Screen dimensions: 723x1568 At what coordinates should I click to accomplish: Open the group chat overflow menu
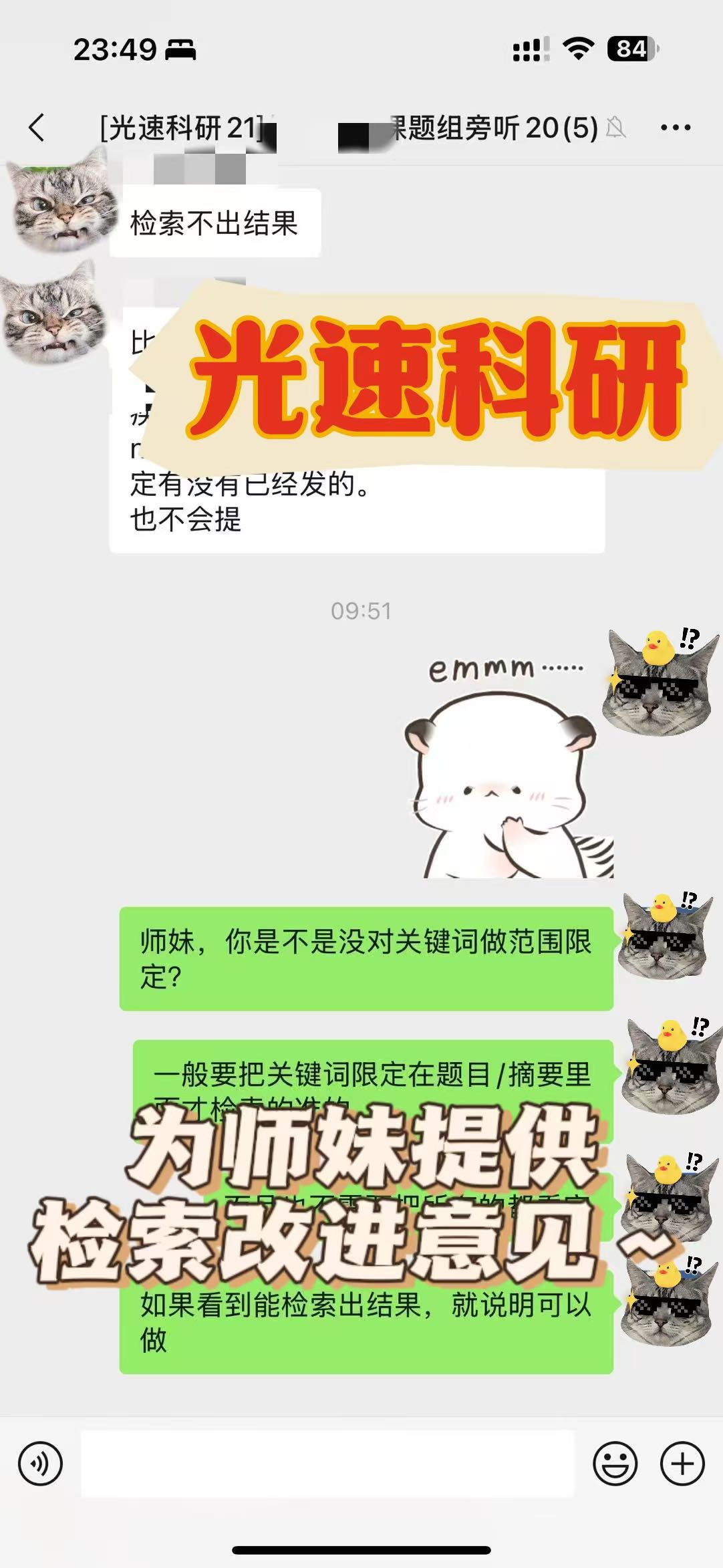[675, 128]
